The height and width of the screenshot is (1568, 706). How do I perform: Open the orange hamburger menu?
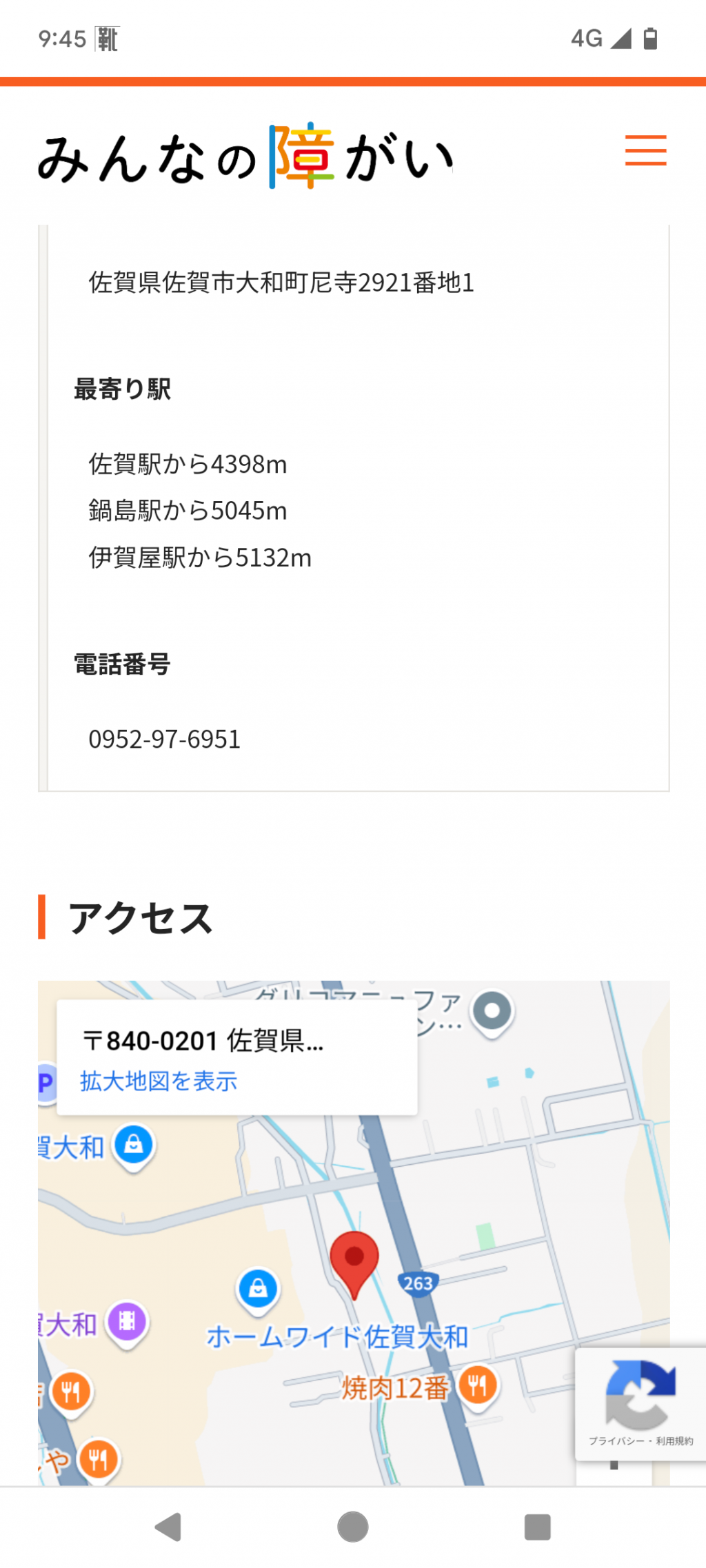coord(645,151)
